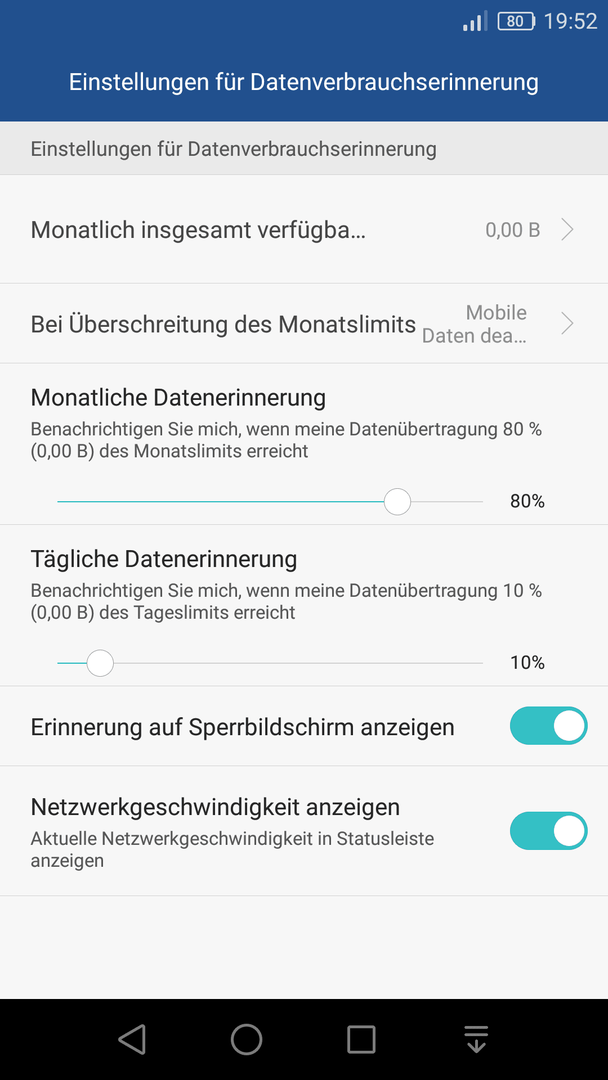Tap the Tägliche Datenerinnerung slider track
Image resolution: width=608 pixels, height=1080 pixels.
(270, 663)
